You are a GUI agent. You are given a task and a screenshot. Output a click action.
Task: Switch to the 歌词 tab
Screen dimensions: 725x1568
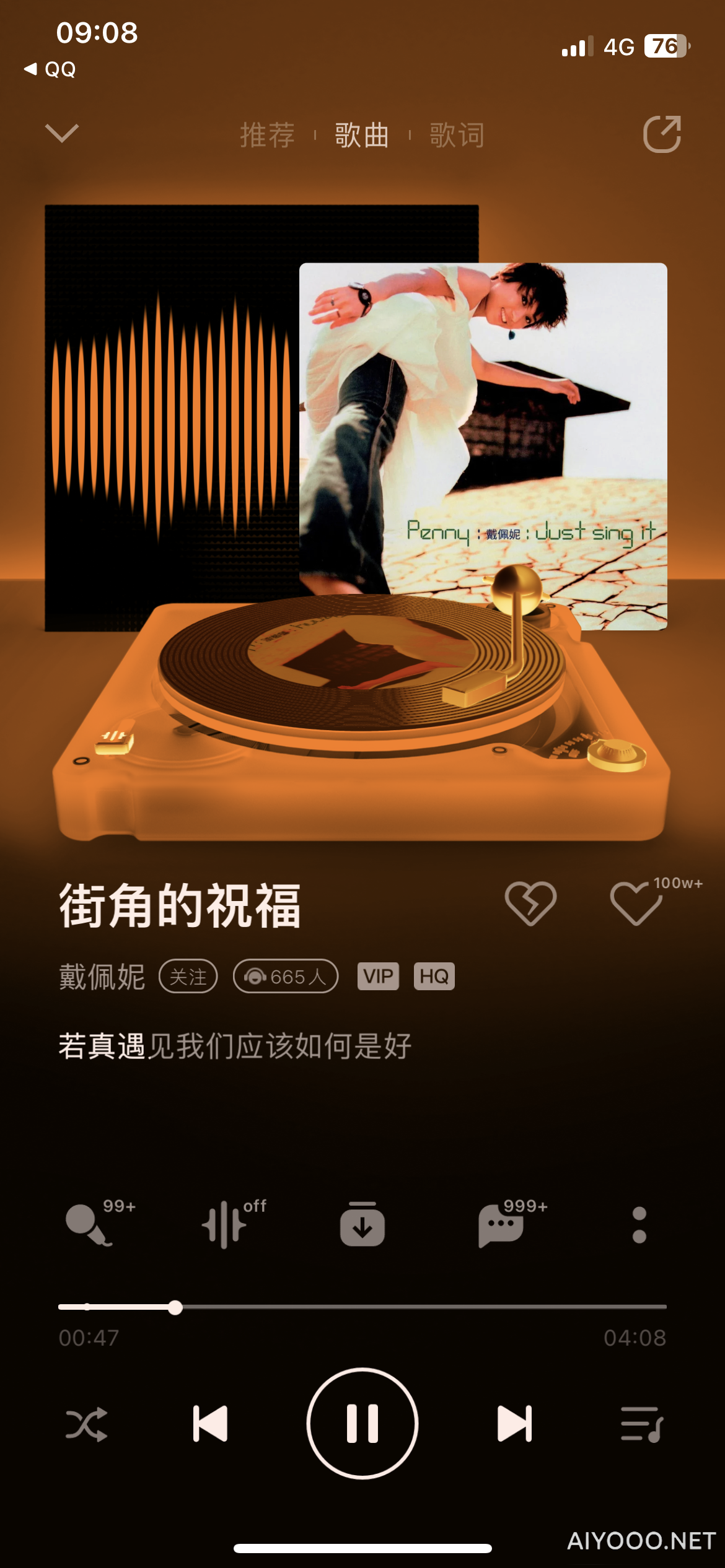457,135
